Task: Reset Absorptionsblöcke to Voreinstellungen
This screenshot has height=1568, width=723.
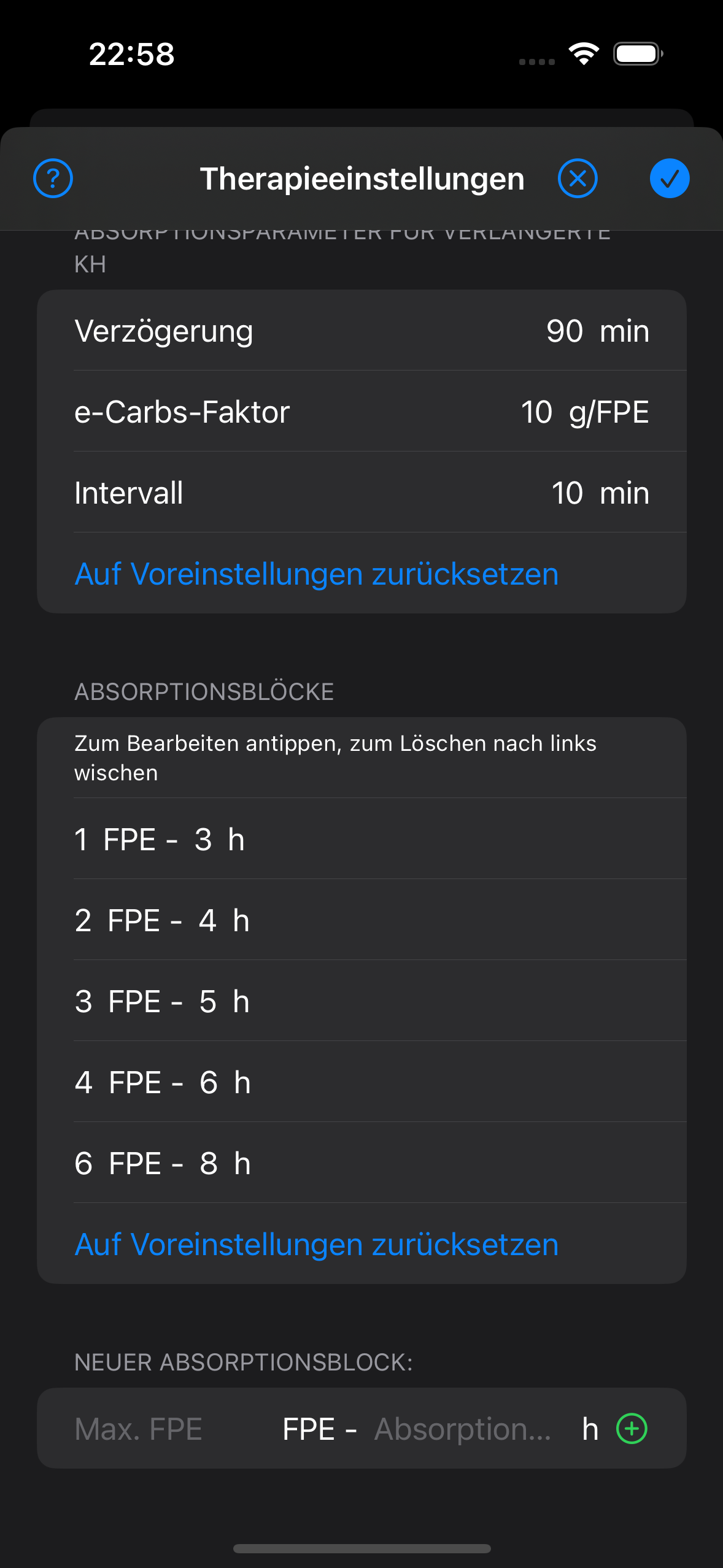Action: point(317,1244)
